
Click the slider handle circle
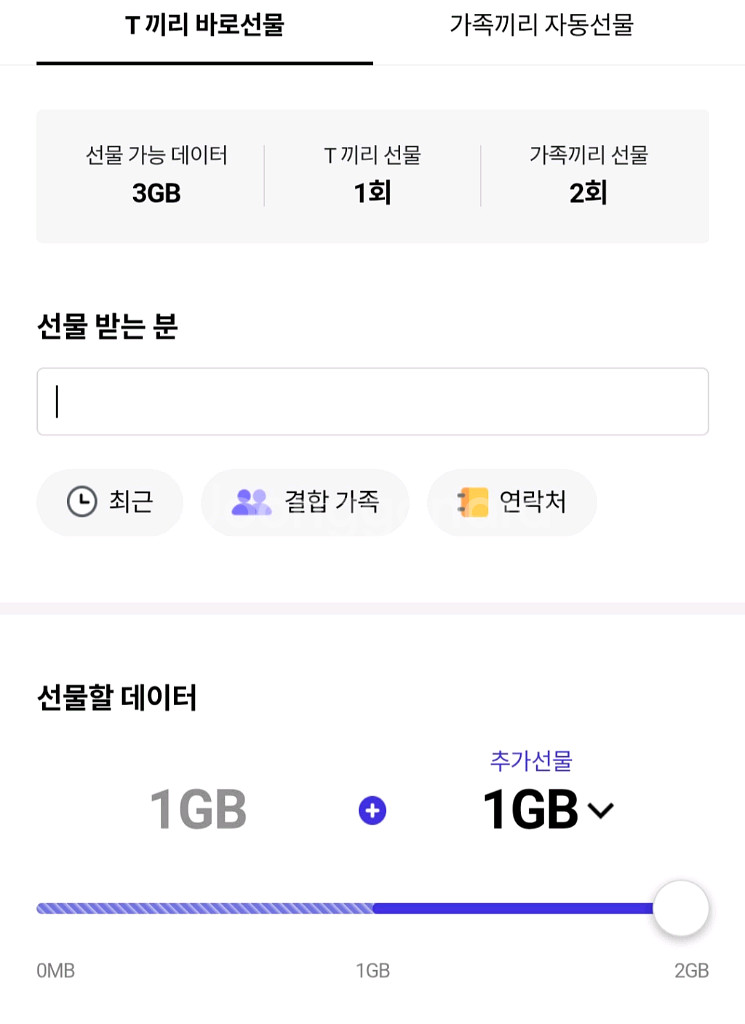[x=681, y=908]
